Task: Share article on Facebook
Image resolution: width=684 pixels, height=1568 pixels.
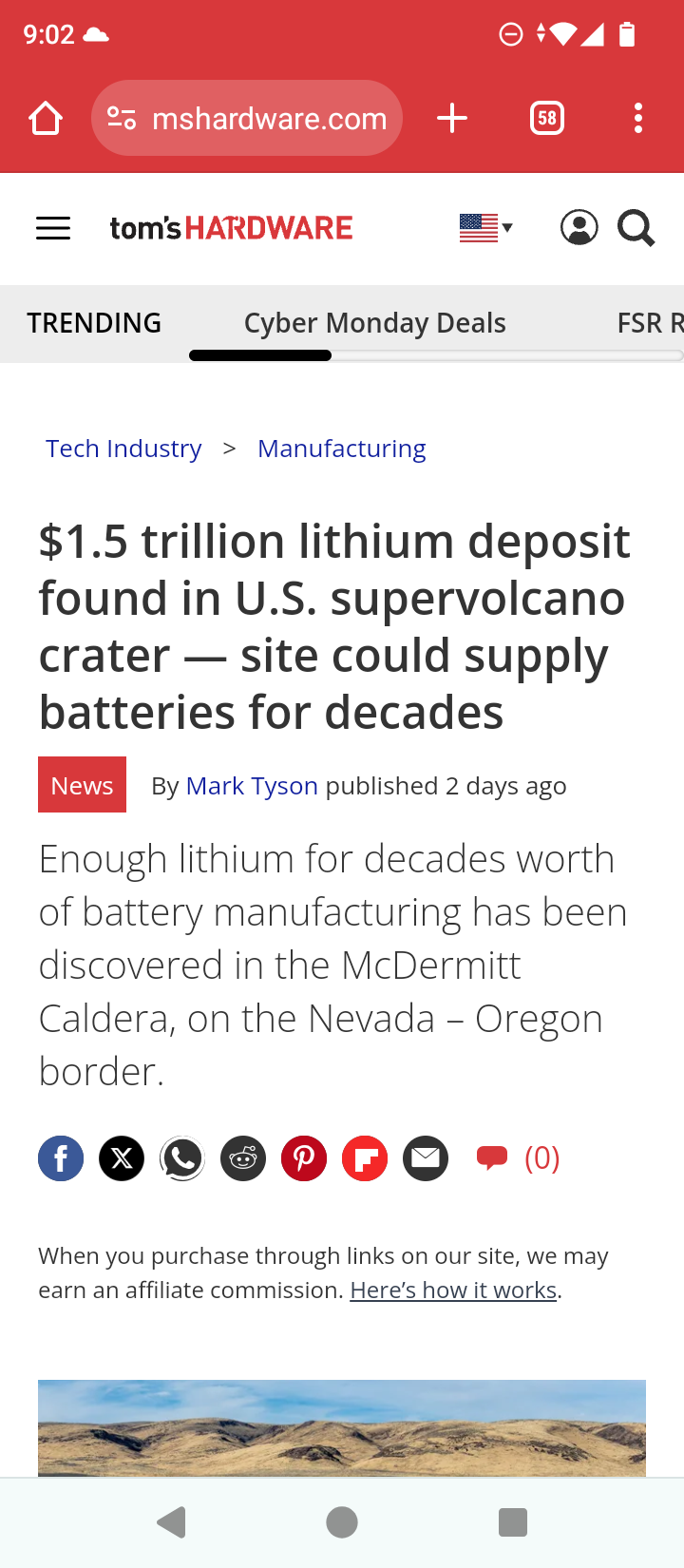Action: [x=61, y=1158]
